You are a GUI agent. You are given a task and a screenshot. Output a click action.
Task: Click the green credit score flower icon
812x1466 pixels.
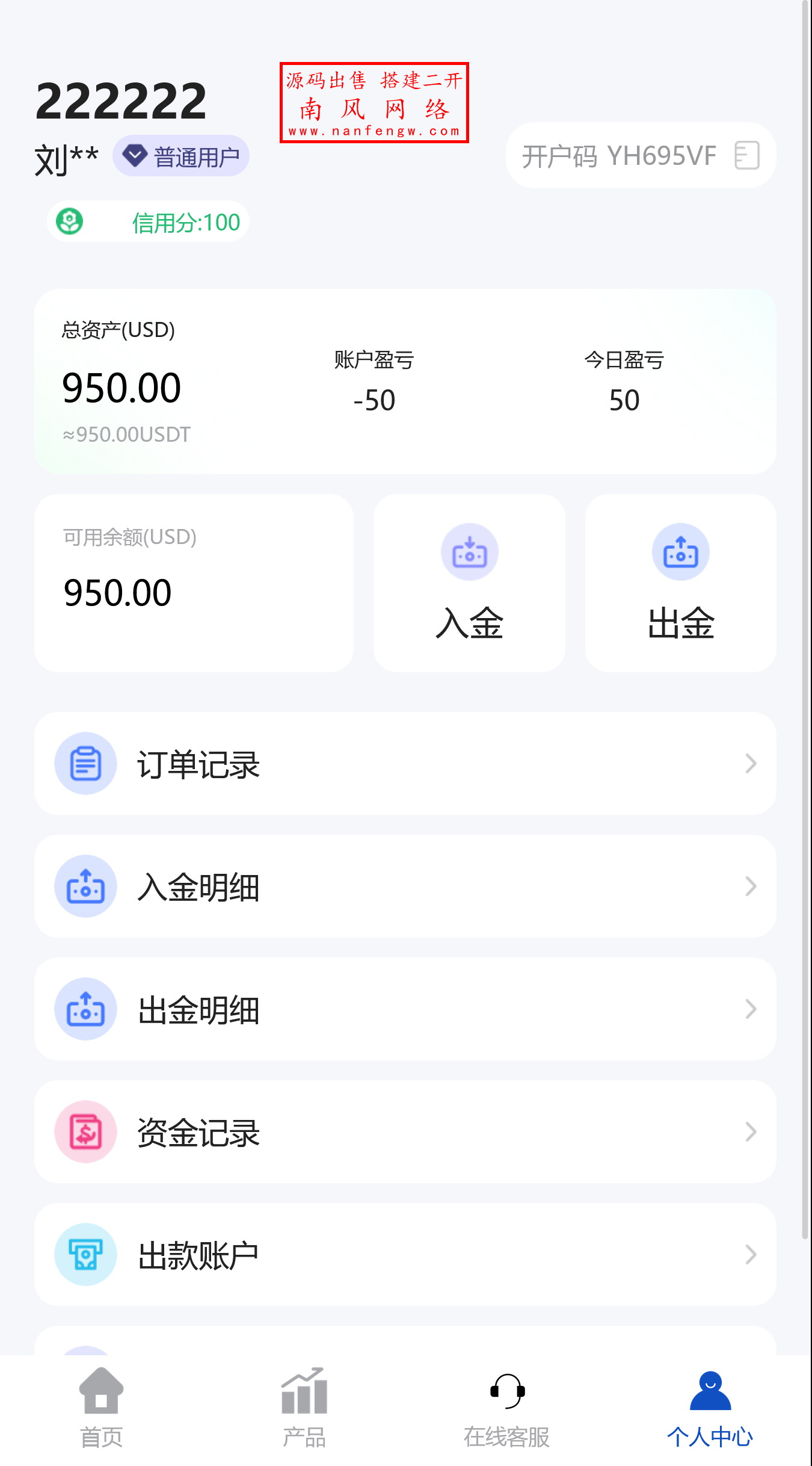click(70, 221)
